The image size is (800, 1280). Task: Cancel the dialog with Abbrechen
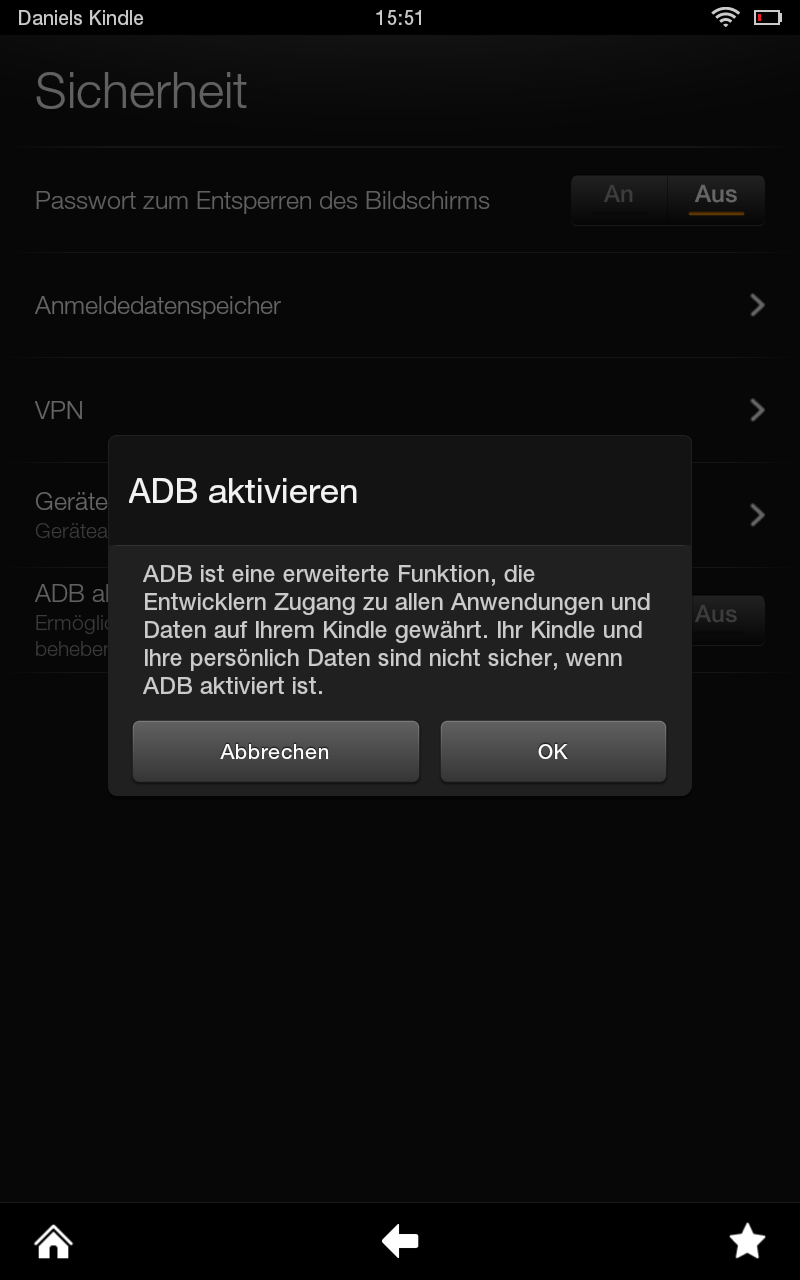pos(275,751)
